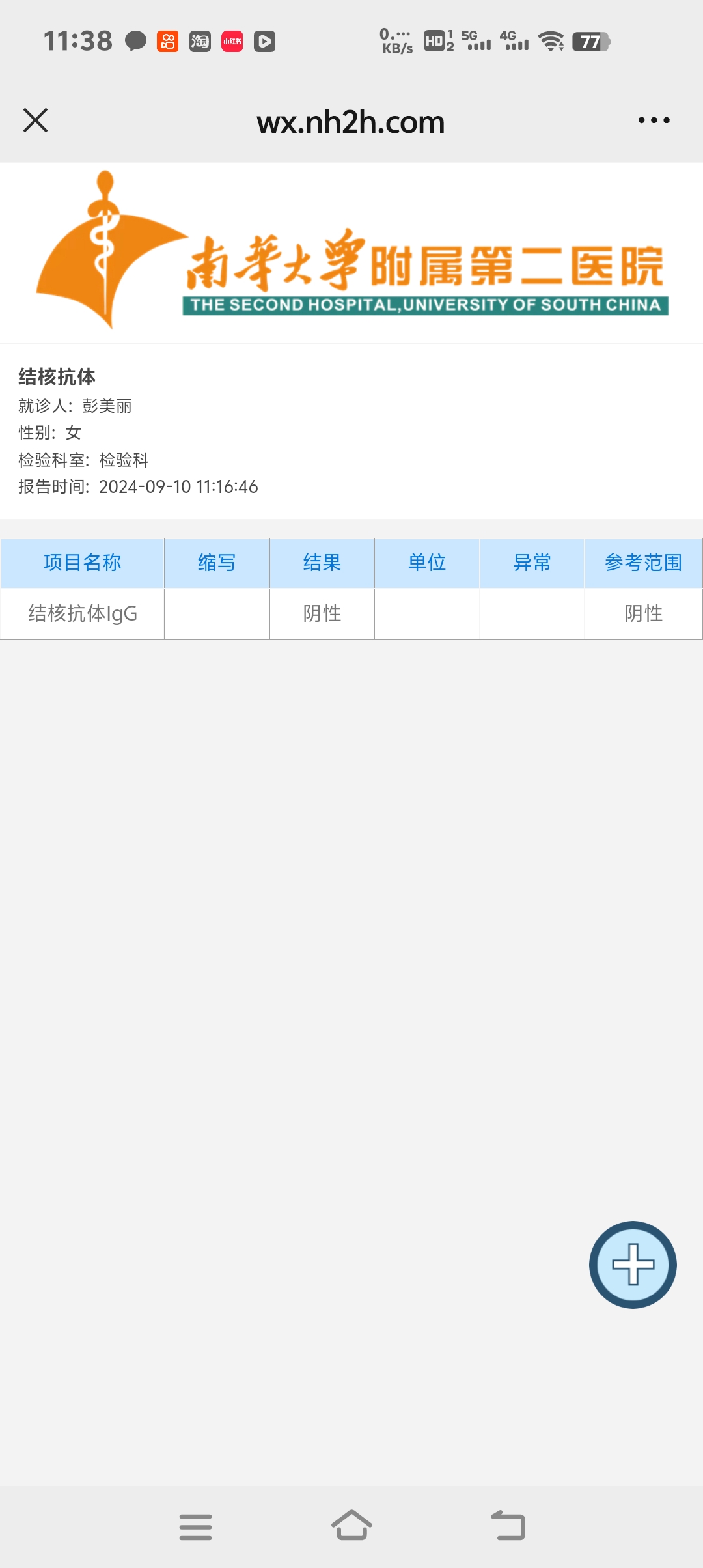Close the wx.nh2h.com web page
Screen dimensions: 703x1568
coord(36,120)
